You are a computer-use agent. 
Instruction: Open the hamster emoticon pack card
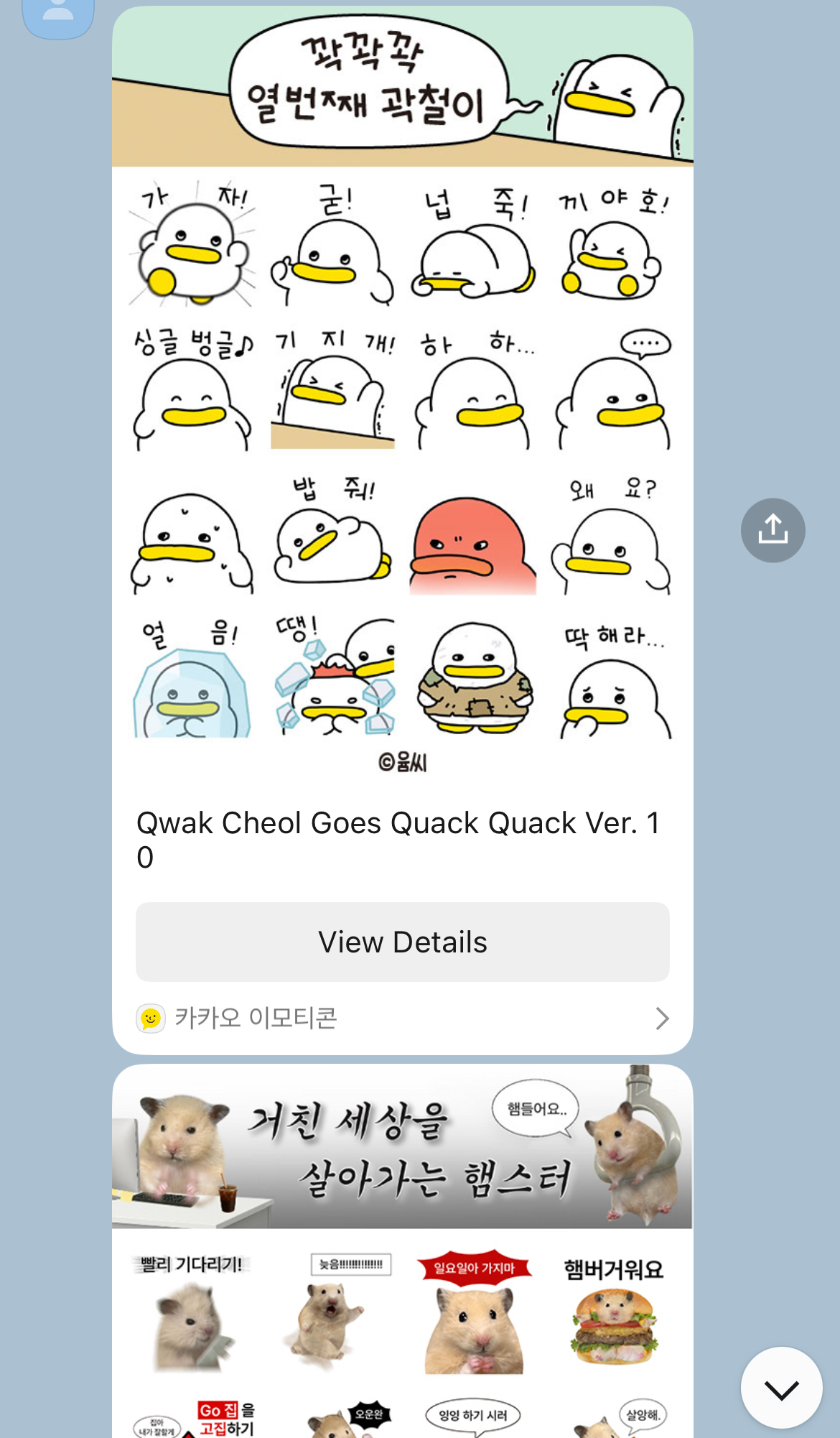coord(402,1257)
